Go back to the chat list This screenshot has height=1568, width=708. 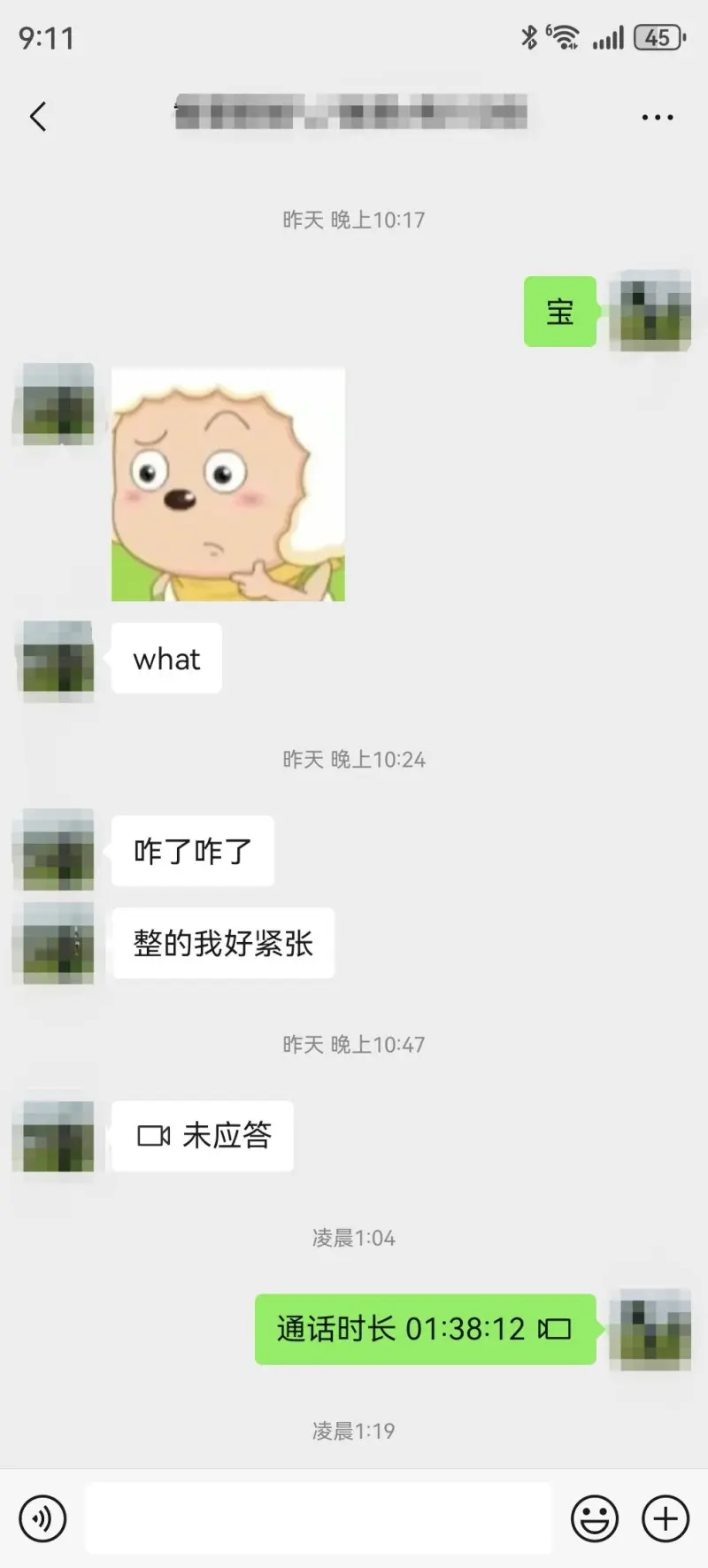pos(38,117)
